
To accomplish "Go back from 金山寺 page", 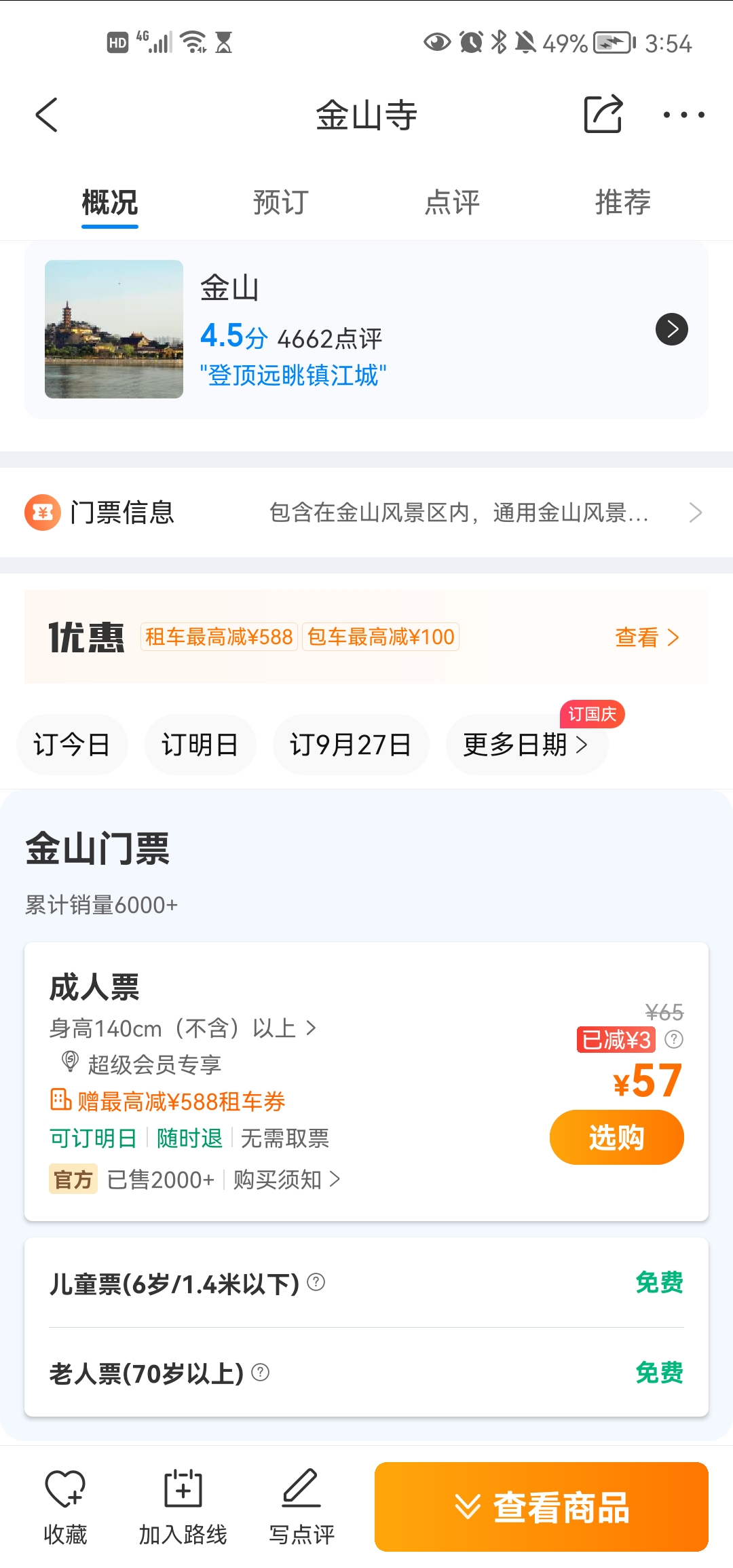I will [46, 115].
